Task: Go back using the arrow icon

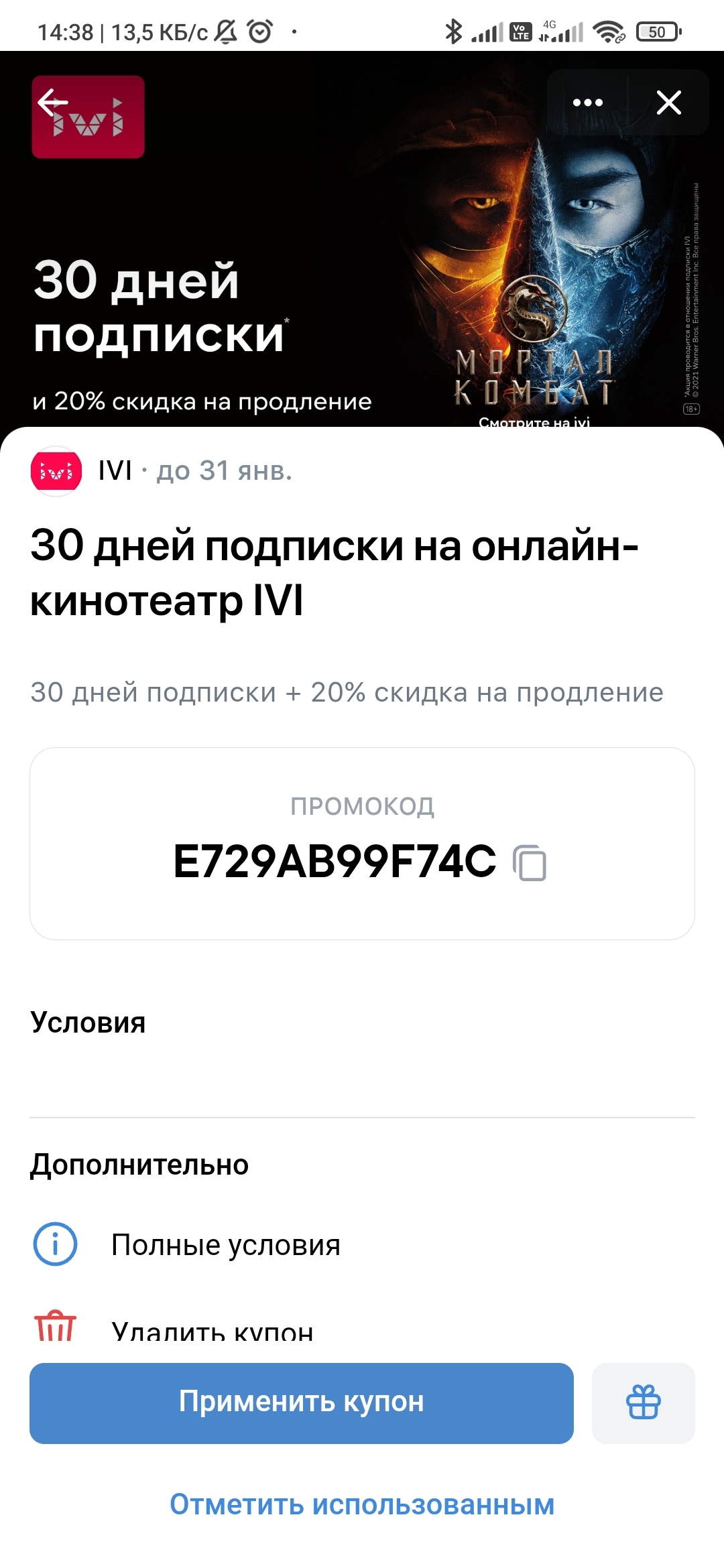Action: click(53, 103)
